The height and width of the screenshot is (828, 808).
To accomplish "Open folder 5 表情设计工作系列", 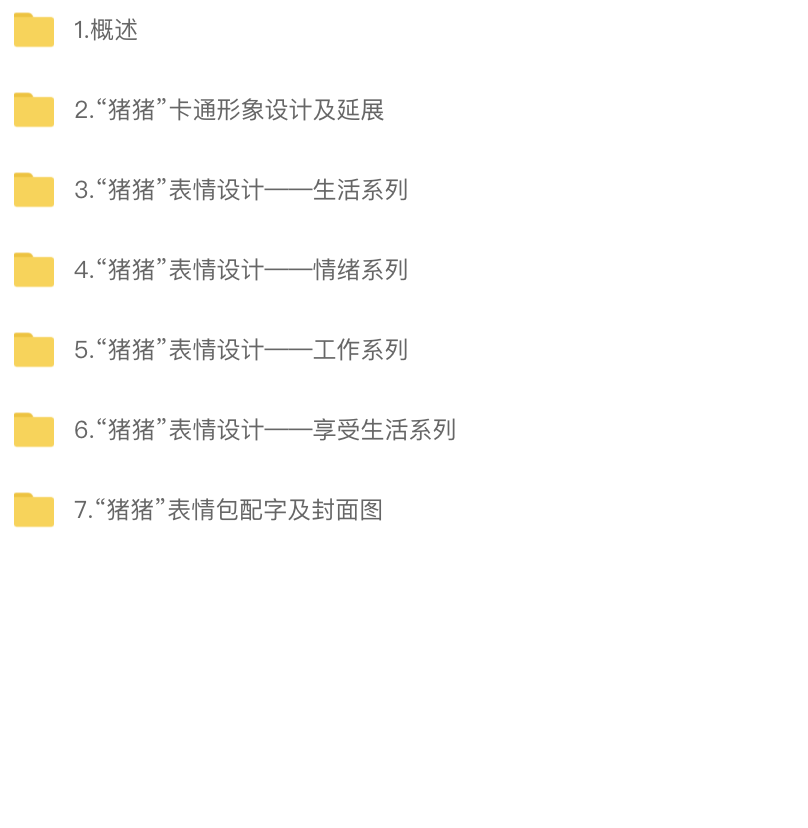I will pyautogui.click(x=240, y=350).
